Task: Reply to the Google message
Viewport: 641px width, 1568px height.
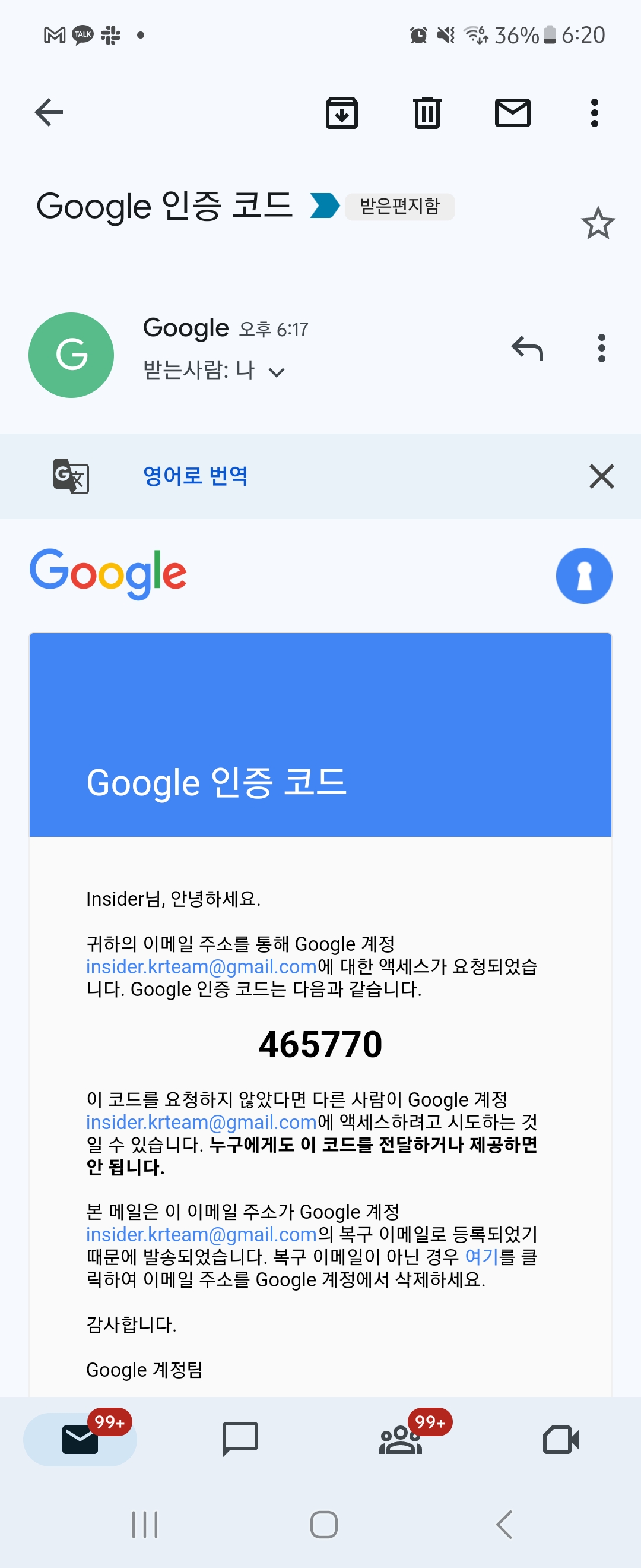Action: (x=526, y=348)
